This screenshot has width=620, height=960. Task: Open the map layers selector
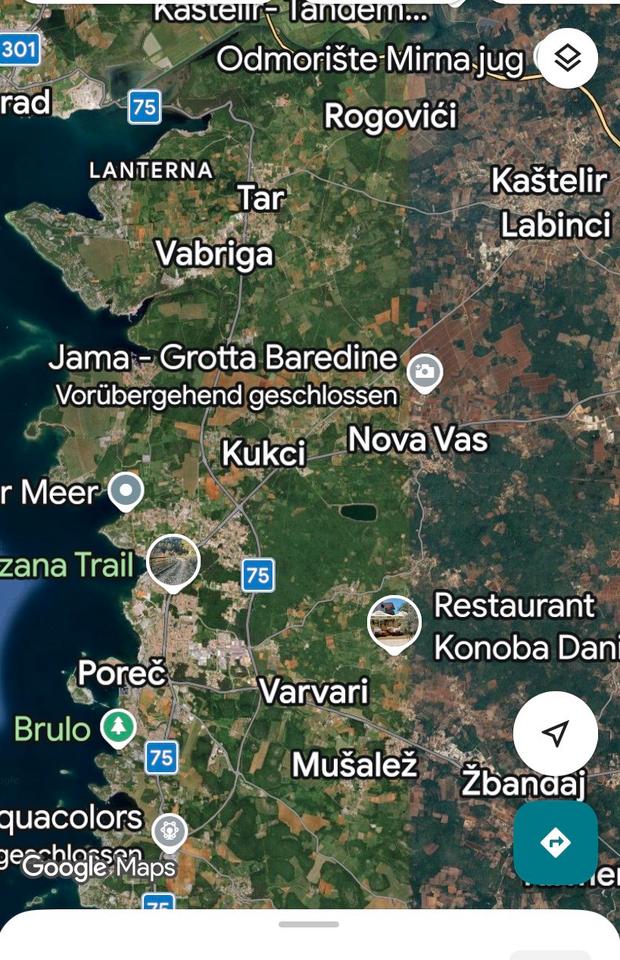tap(567, 58)
